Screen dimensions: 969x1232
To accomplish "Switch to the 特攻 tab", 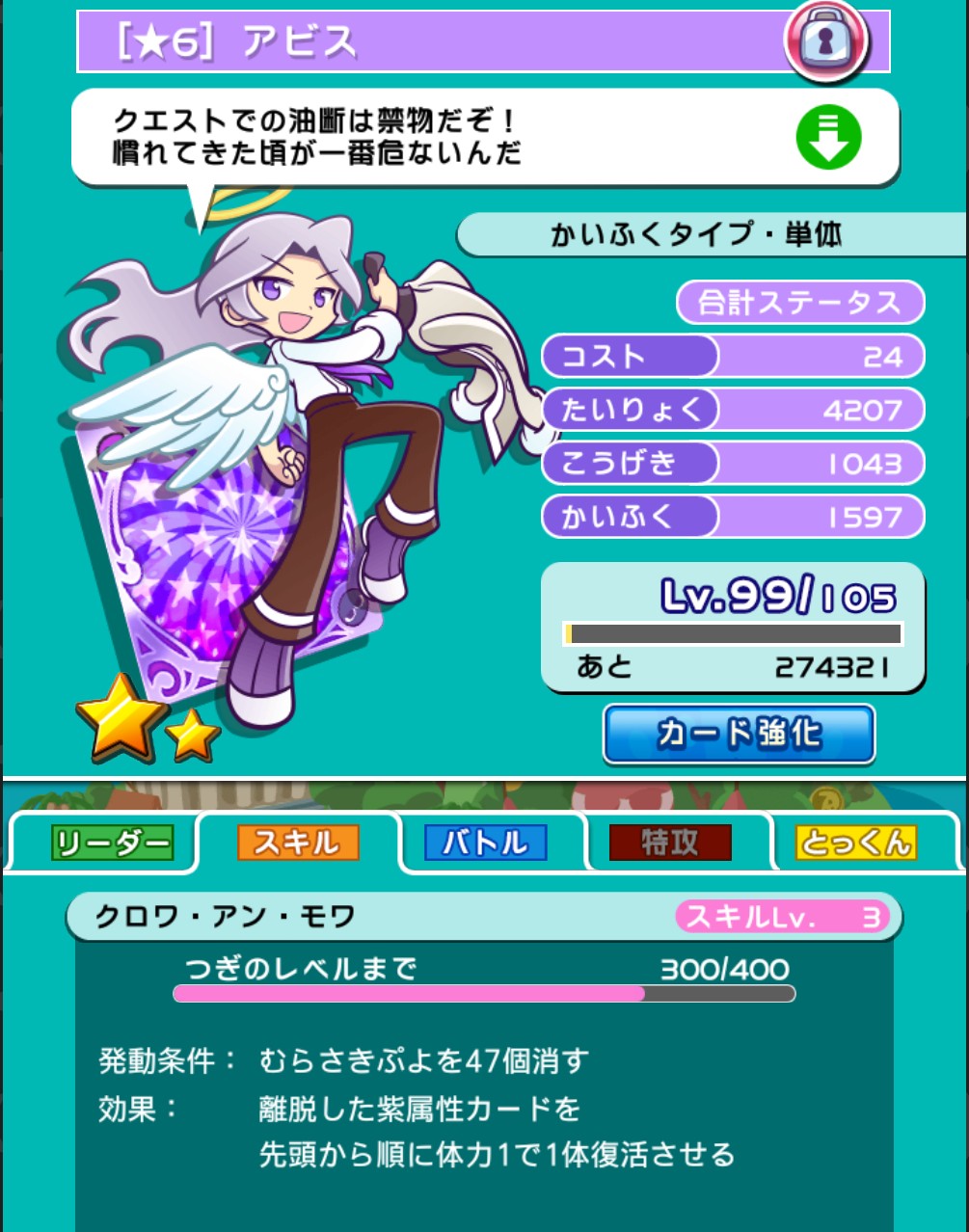I will [x=670, y=844].
